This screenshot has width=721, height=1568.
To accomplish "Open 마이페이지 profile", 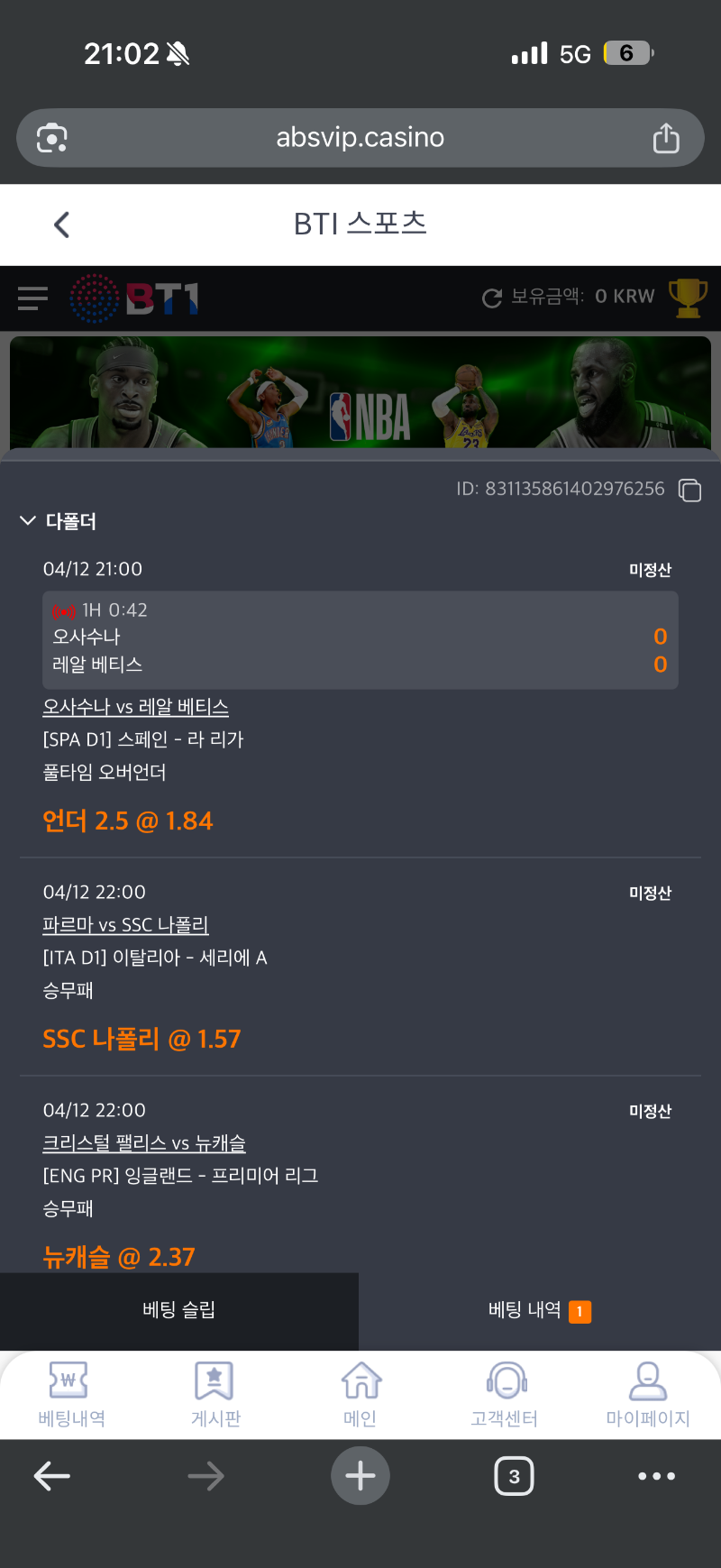I will coord(648,1394).
